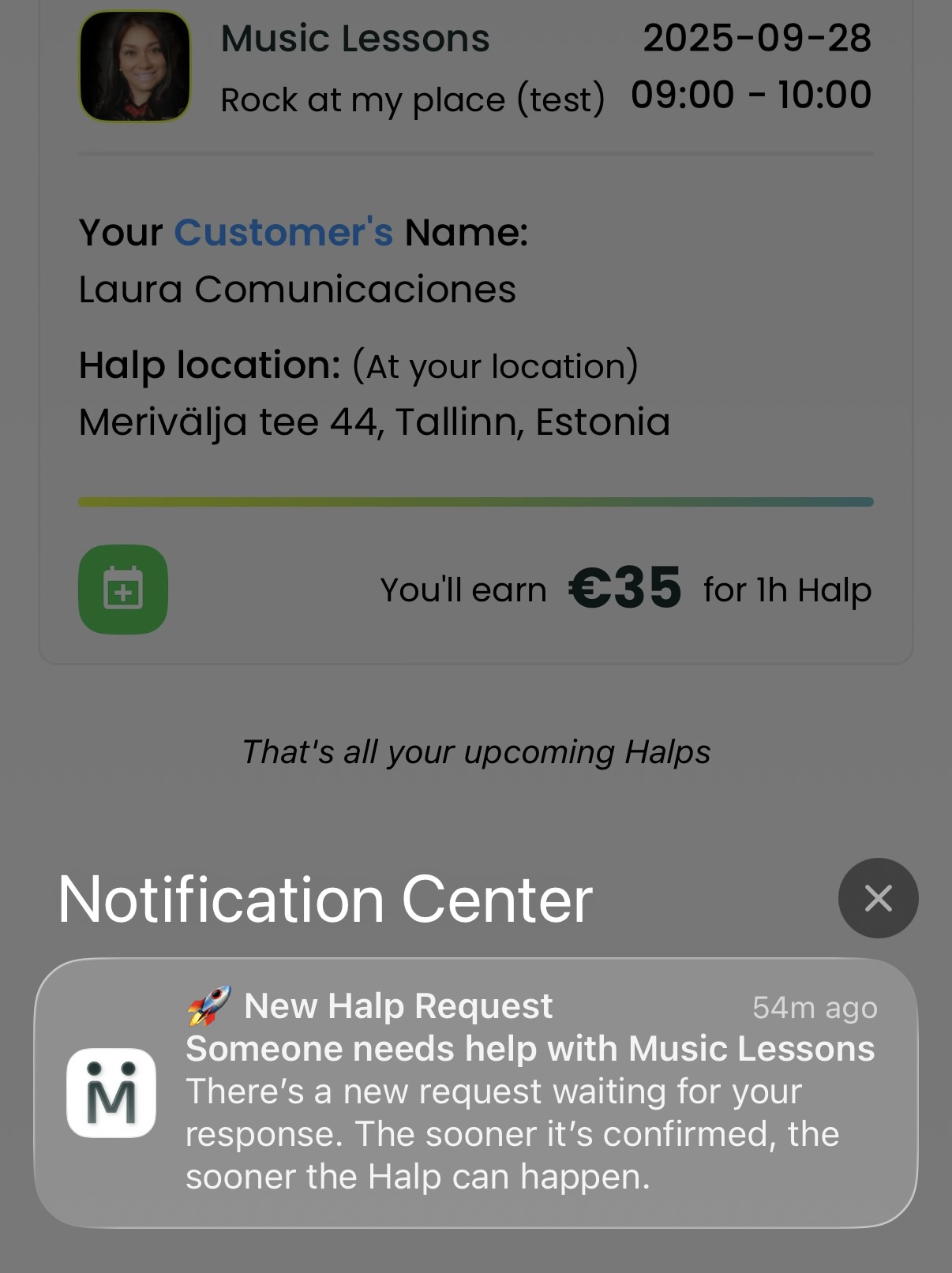Open the Customer's link
952x1273 pixels.
(283, 232)
